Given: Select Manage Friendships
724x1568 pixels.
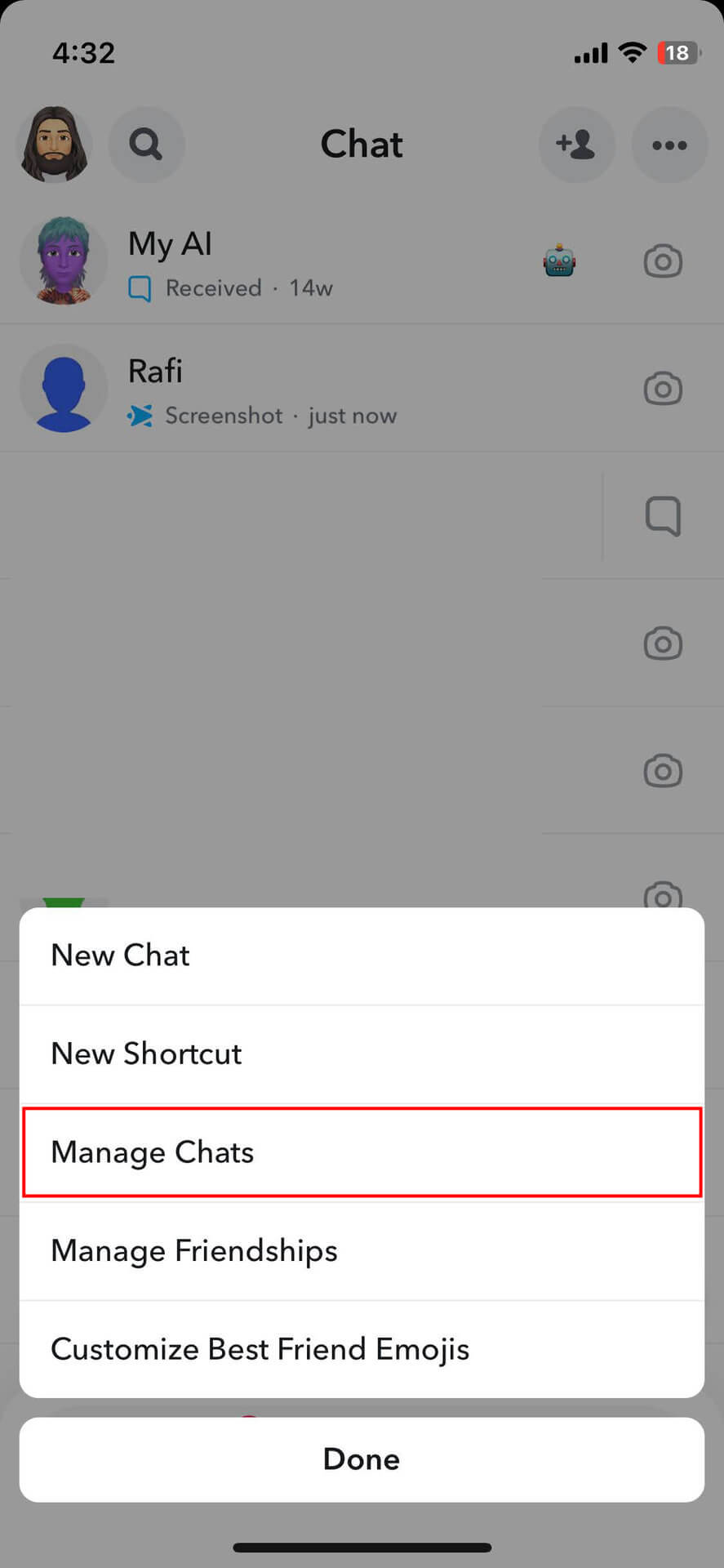Looking at the screenshot, I should click(193, 1250).
